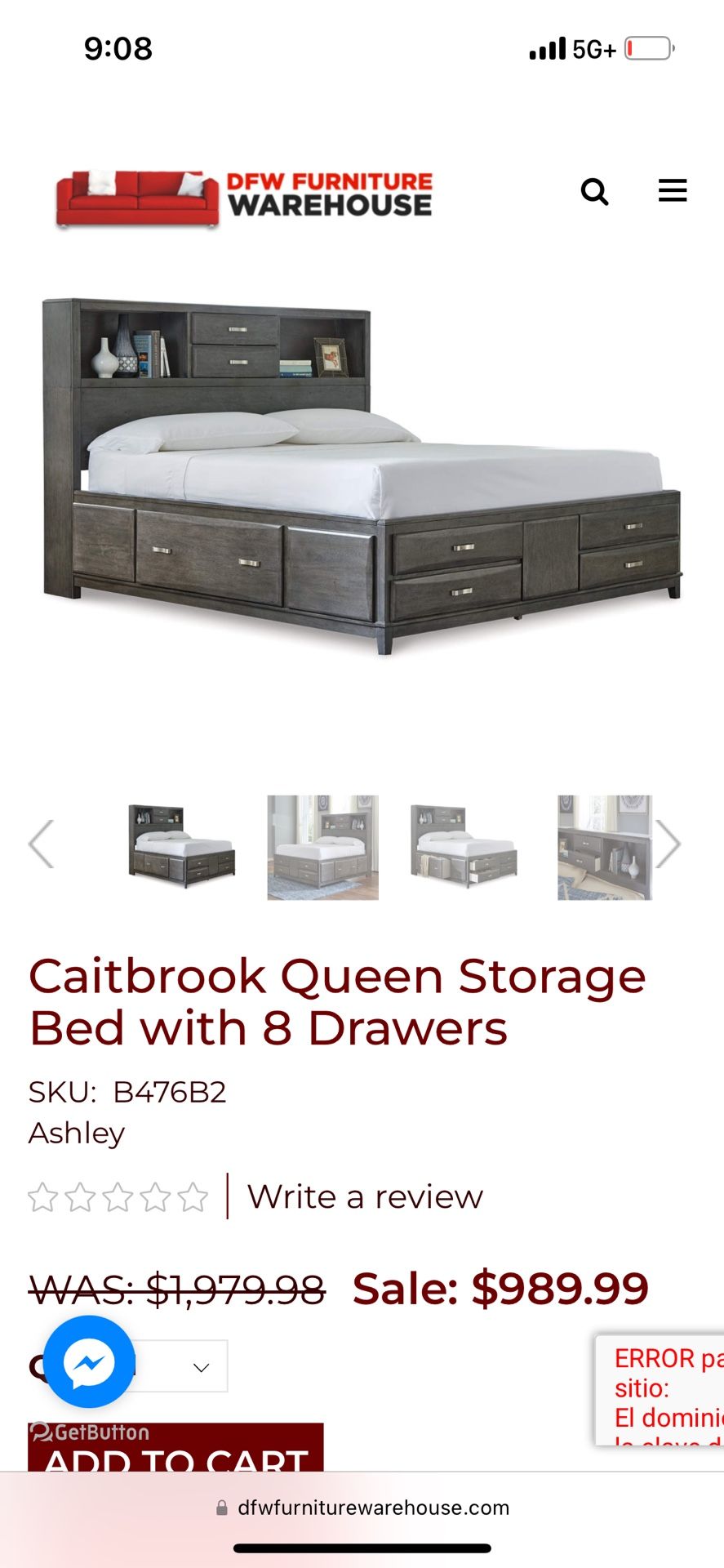724x1568 pixels.
Task: Go to DFW Furniture Warehouse homepage logo
Action: click(x=243, y=198)
